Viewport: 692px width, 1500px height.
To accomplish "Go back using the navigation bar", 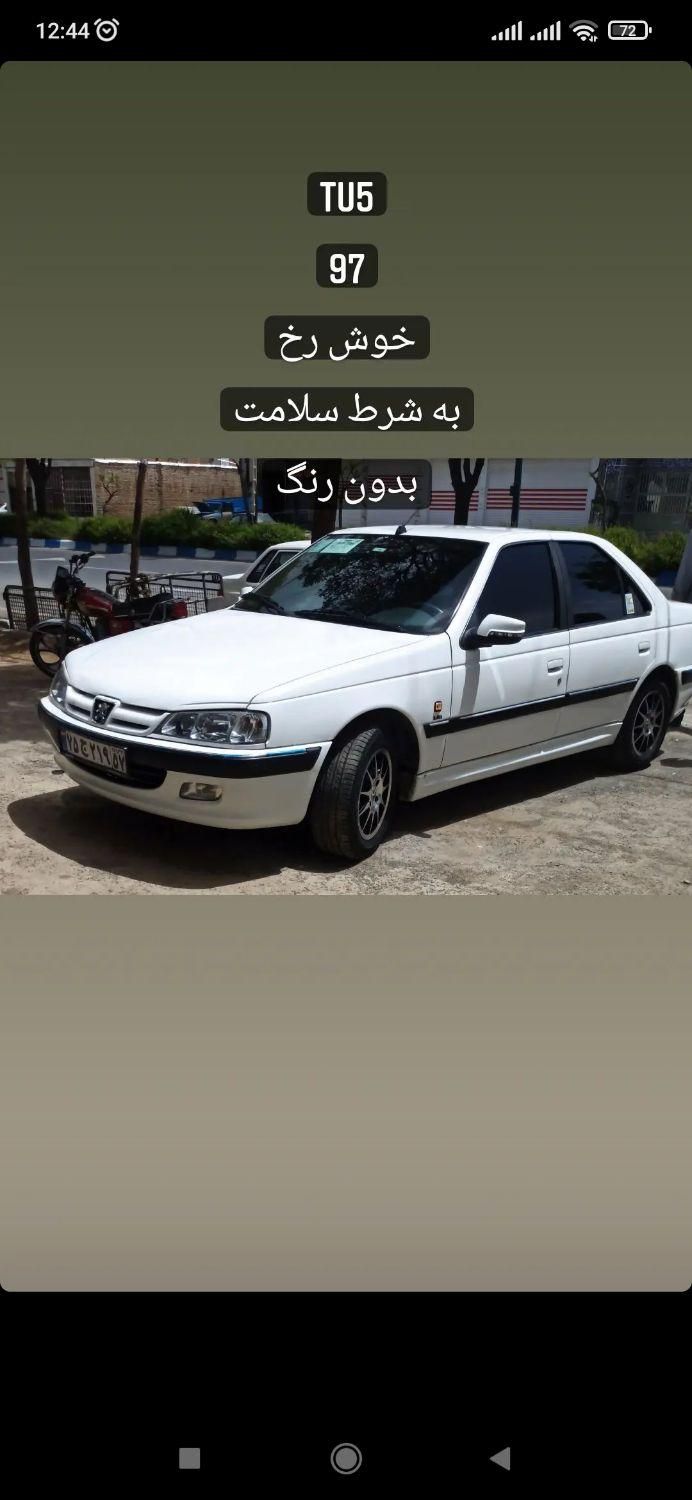I will [501, 1458].
